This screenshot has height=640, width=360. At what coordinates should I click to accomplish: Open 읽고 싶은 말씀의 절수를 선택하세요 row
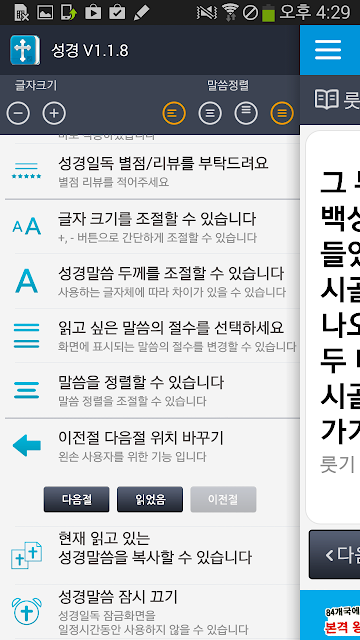[152, 336]
